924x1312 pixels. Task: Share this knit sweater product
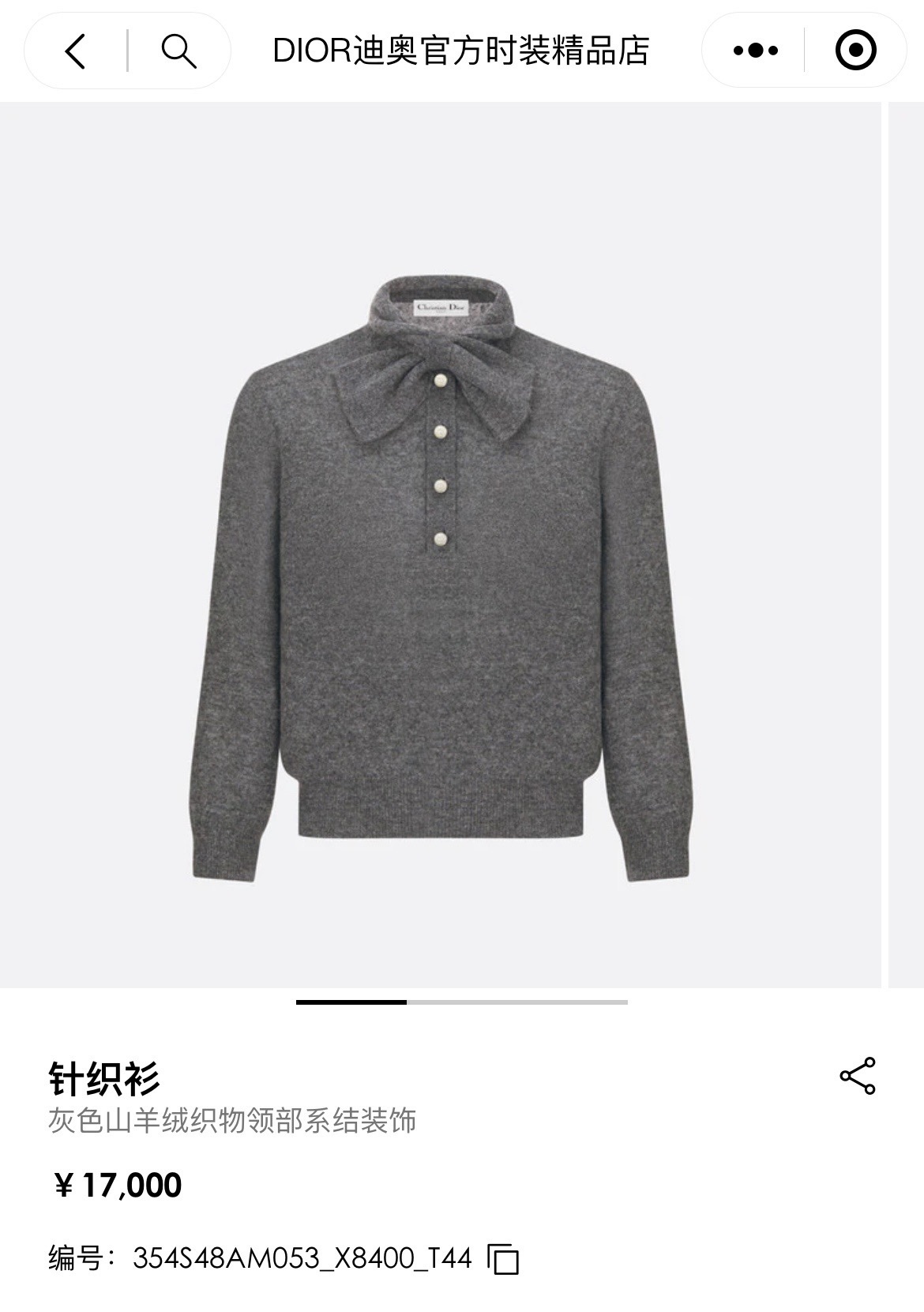click(857, 1076)
